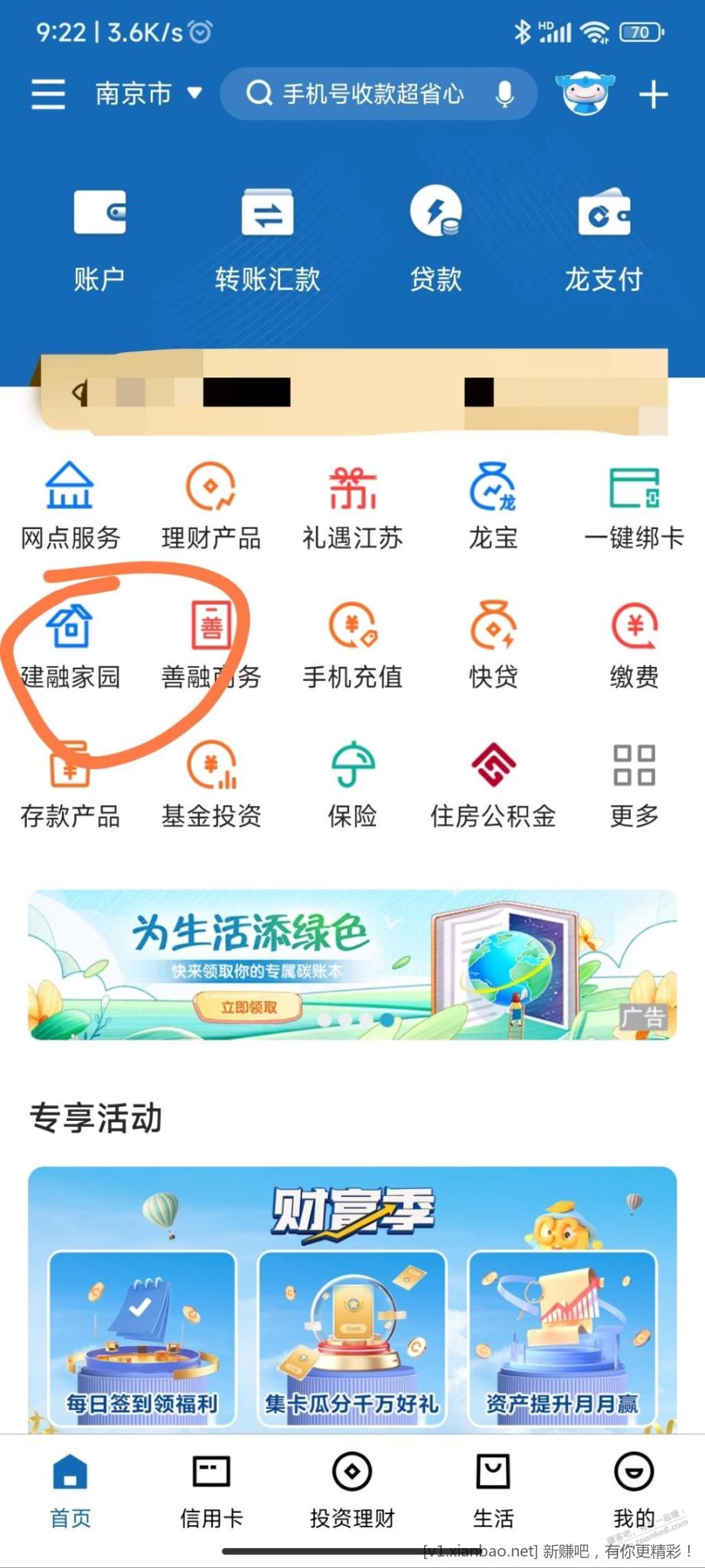Open the plus quick-actions menu
Viewport: 705px width, 1568px height.
(653, 95)
